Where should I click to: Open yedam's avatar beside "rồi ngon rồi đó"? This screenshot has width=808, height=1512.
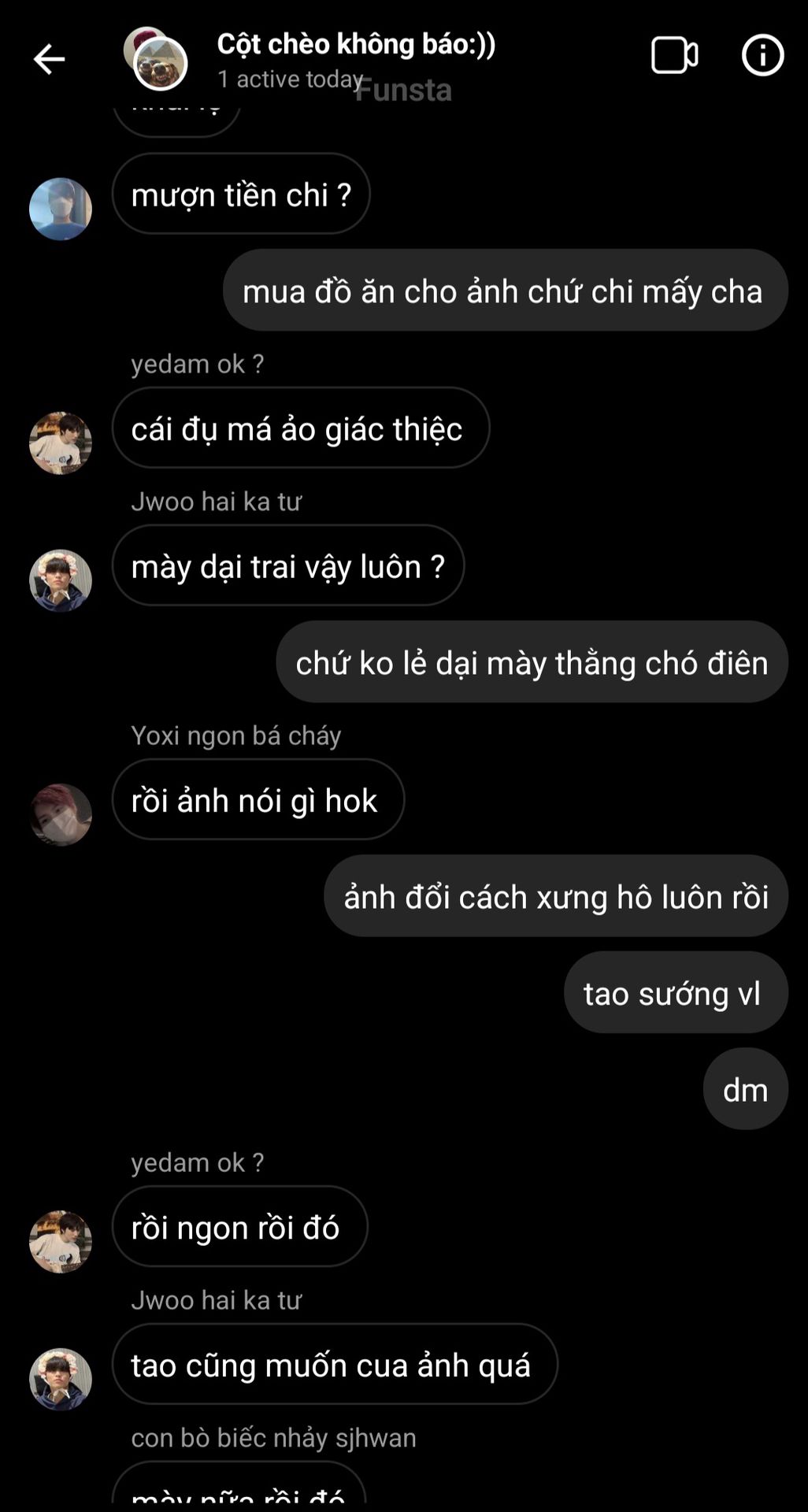[x=61, y=1241]
